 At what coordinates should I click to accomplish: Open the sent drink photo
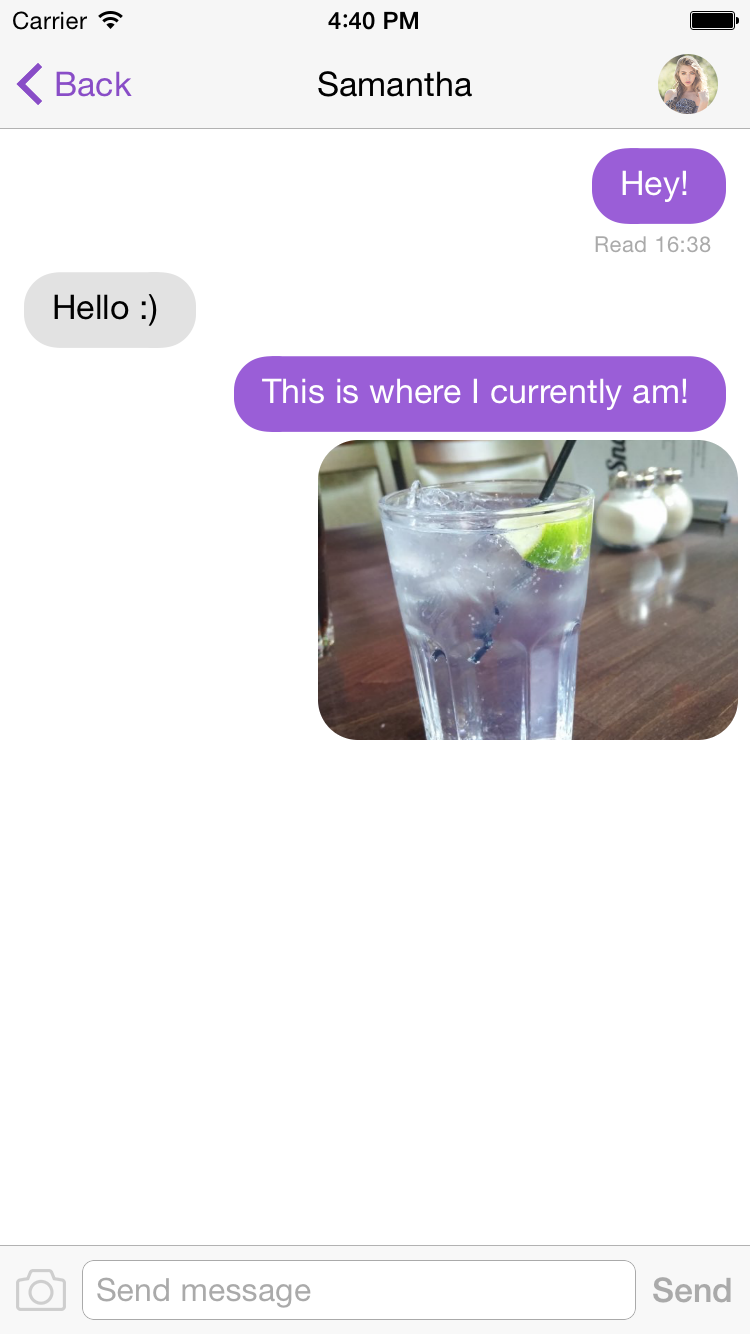click(528, 590)
